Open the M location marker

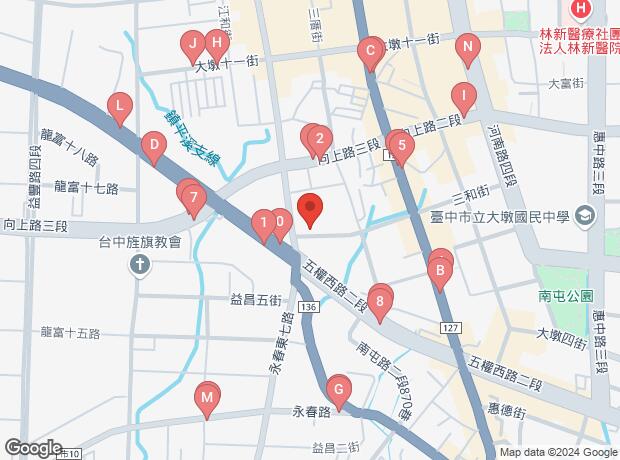[x=207, y=400]
